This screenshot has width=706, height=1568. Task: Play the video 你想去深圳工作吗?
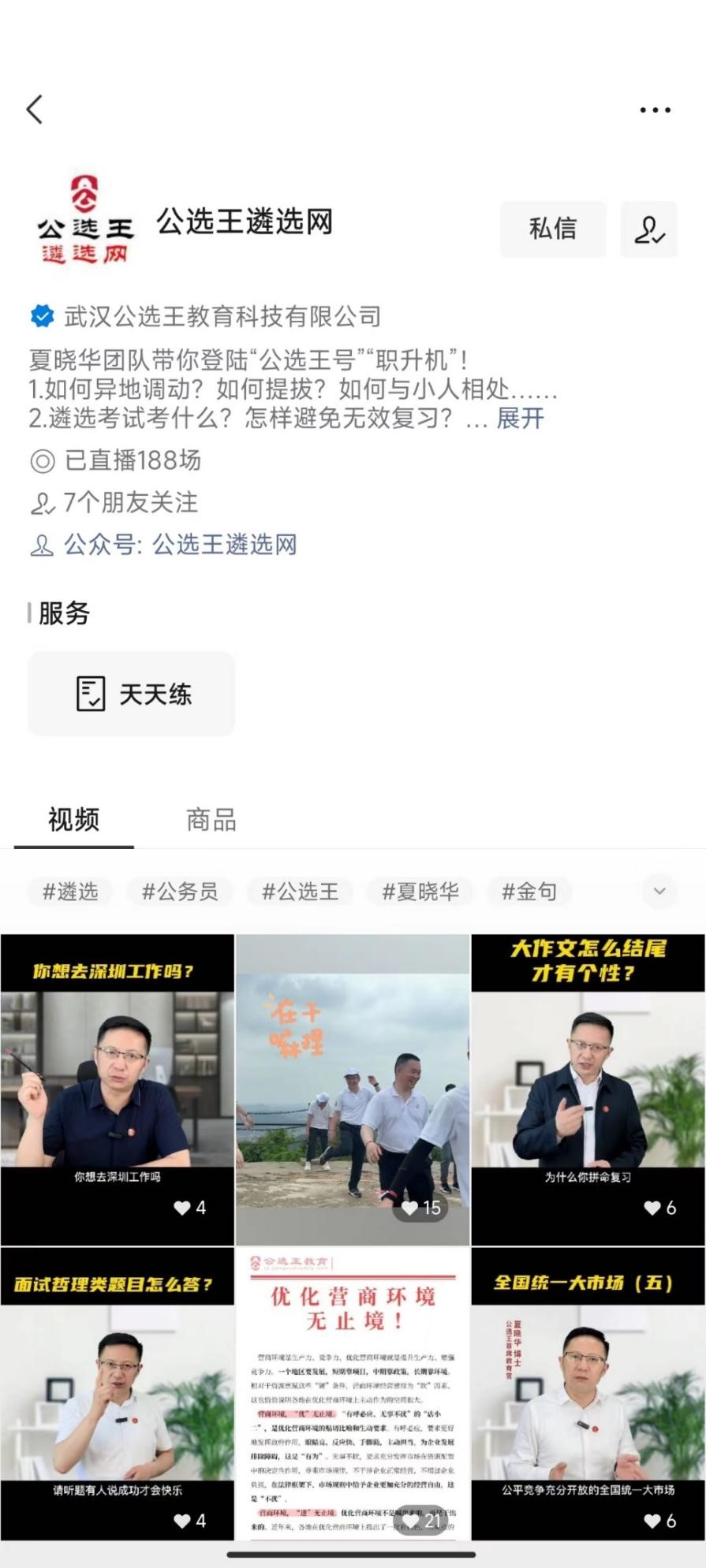117,1088
